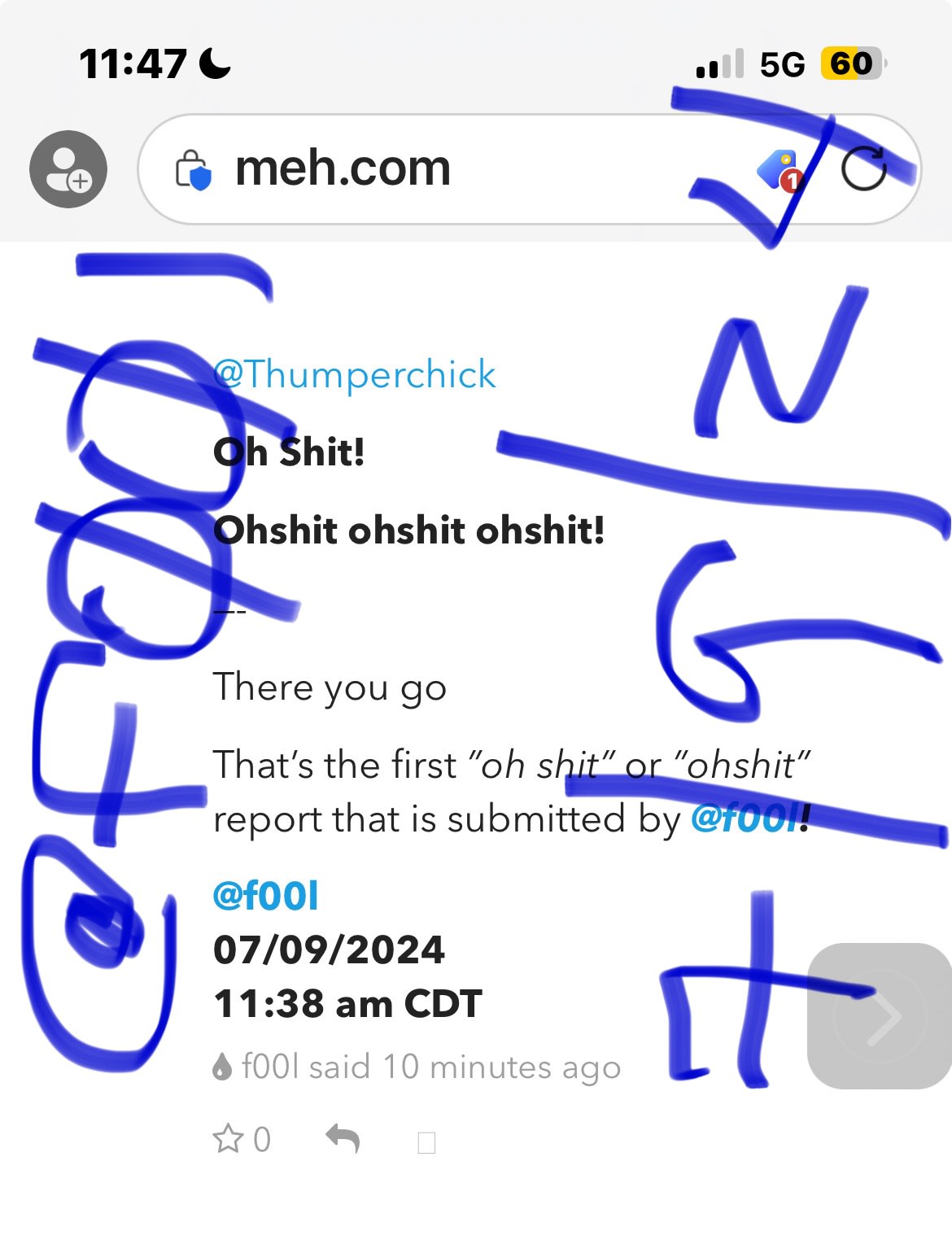Viewport: 952px width, 1244px height.
Task: Reply to f00l's comment
Action: (343, 1139)
